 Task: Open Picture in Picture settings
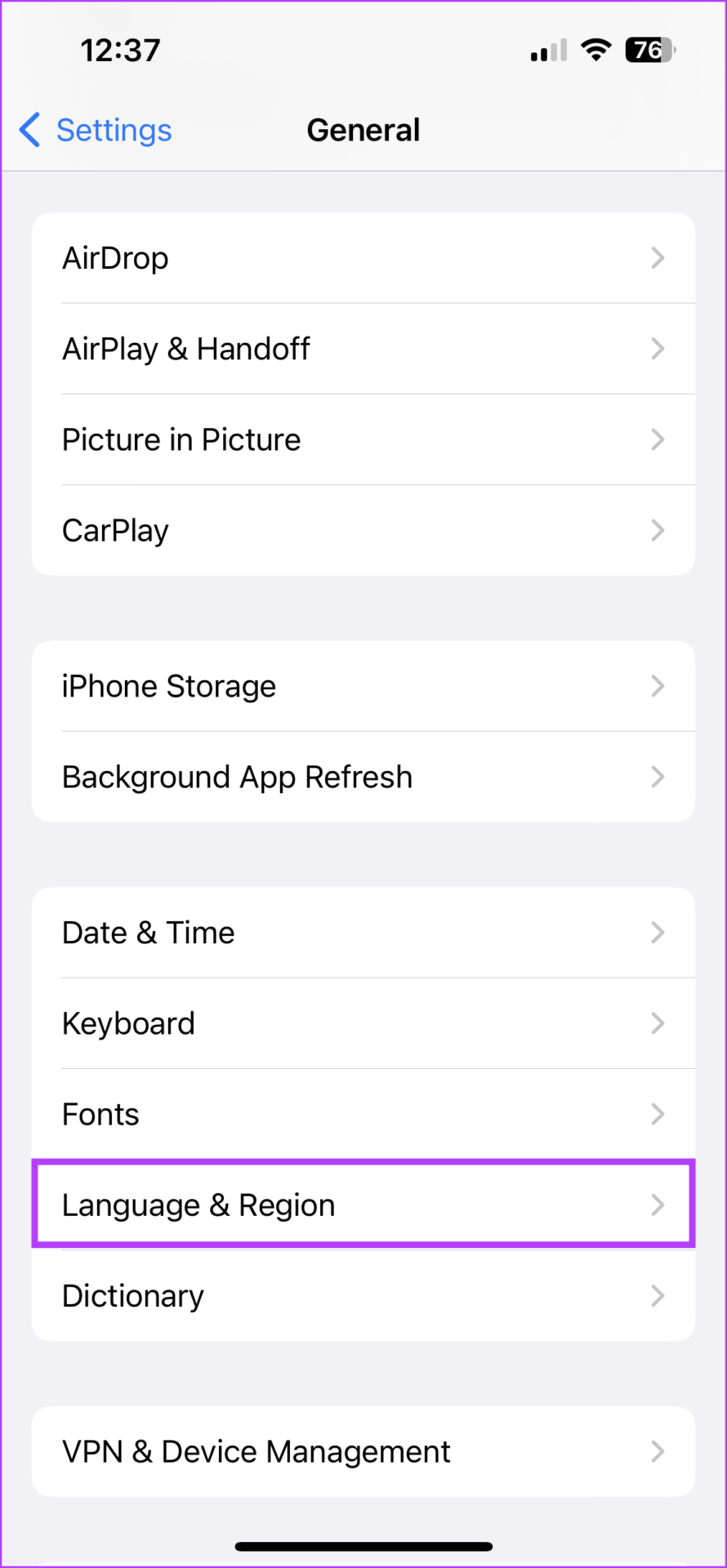363,439
